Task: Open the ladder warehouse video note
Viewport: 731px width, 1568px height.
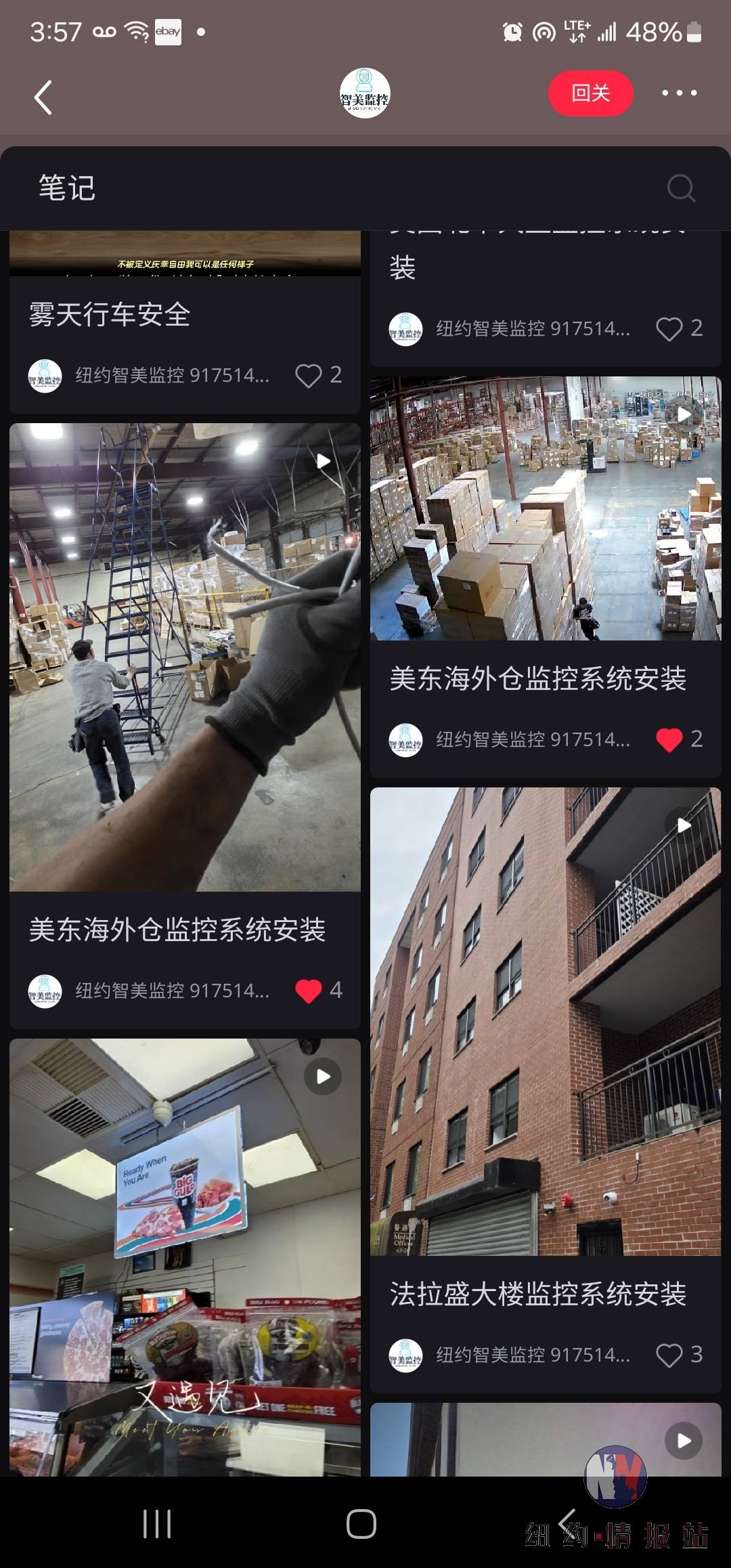Action: tap(185, 657)
